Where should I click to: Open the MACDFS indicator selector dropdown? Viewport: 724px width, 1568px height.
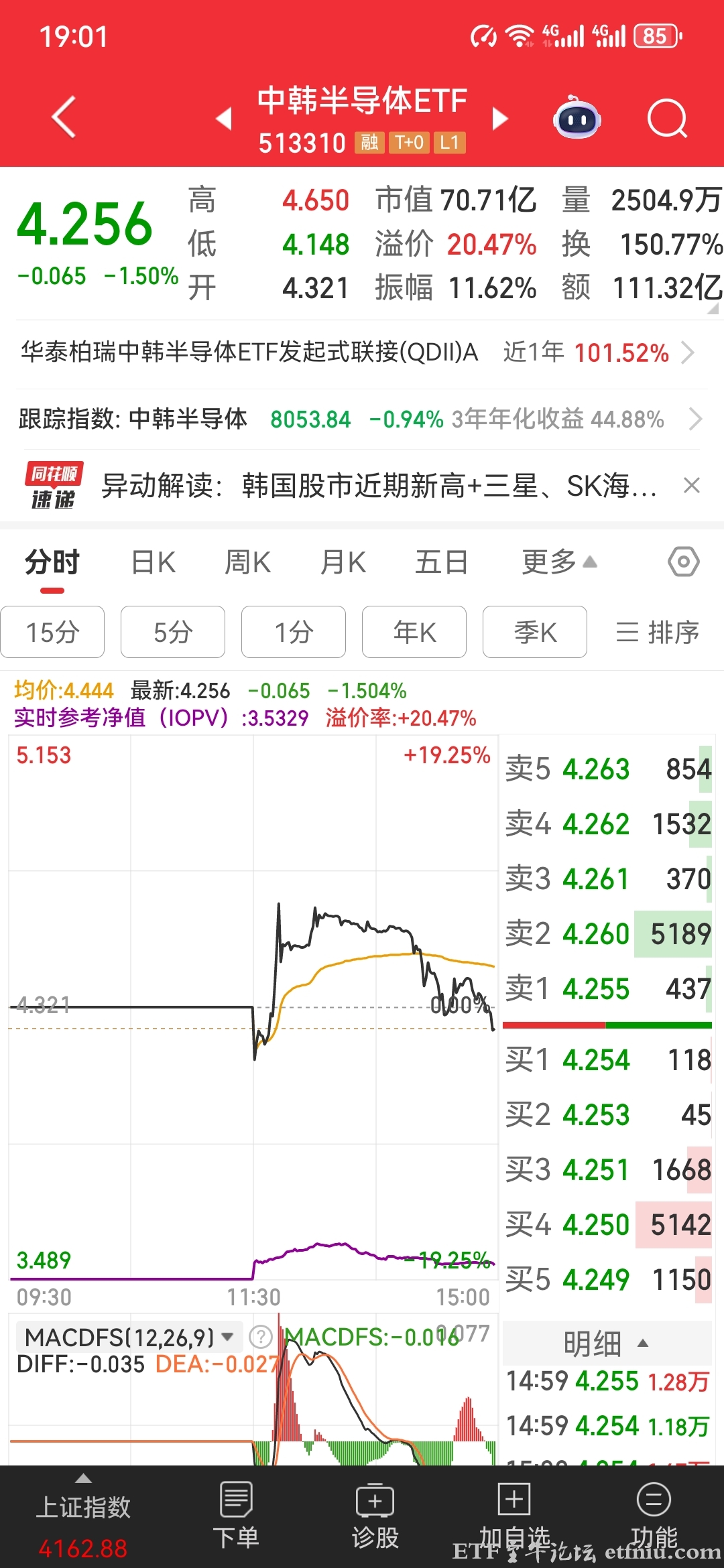(x=227, y=1336)
